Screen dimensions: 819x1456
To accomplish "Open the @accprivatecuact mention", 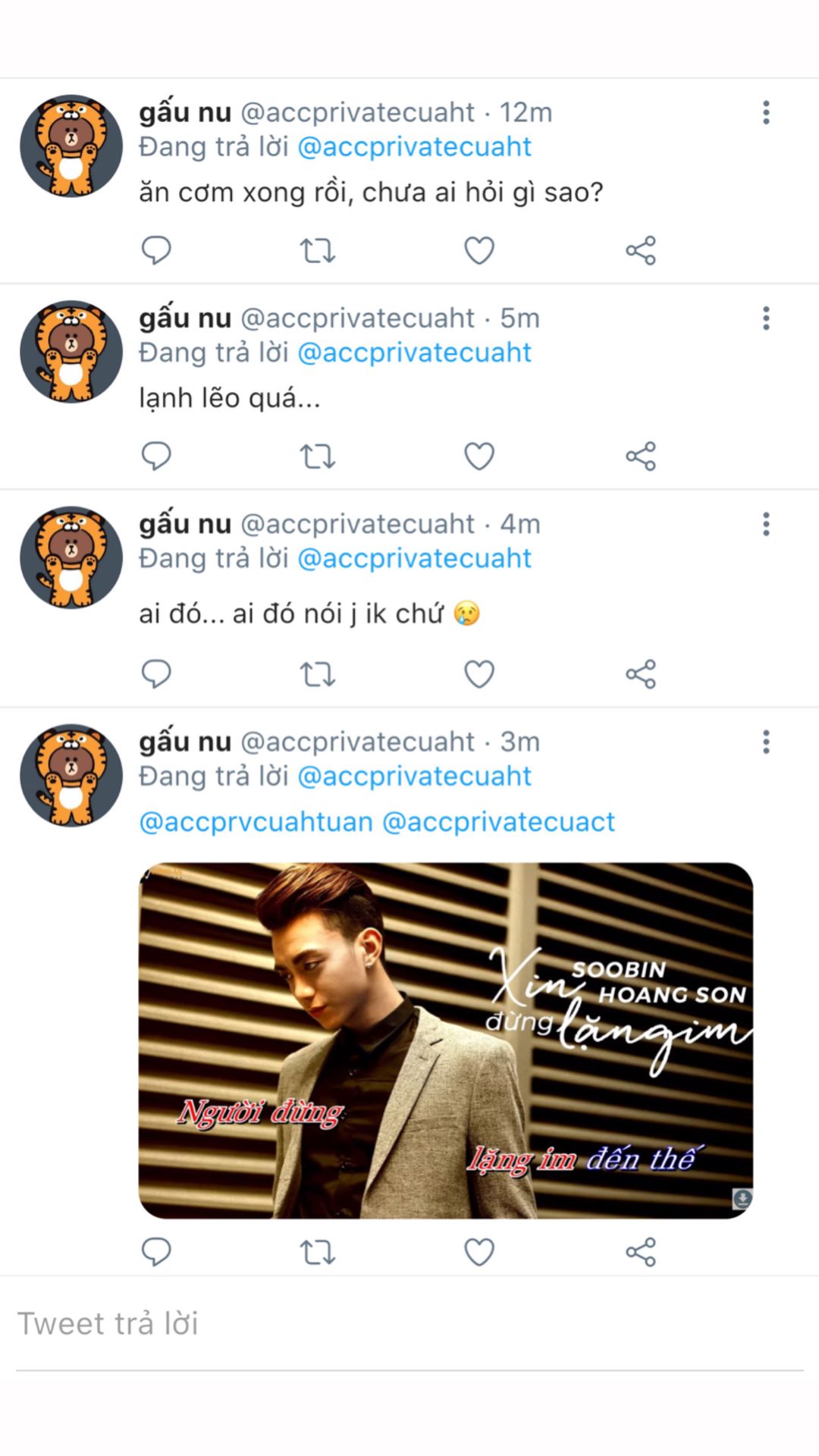I will [x=498, y=822].
